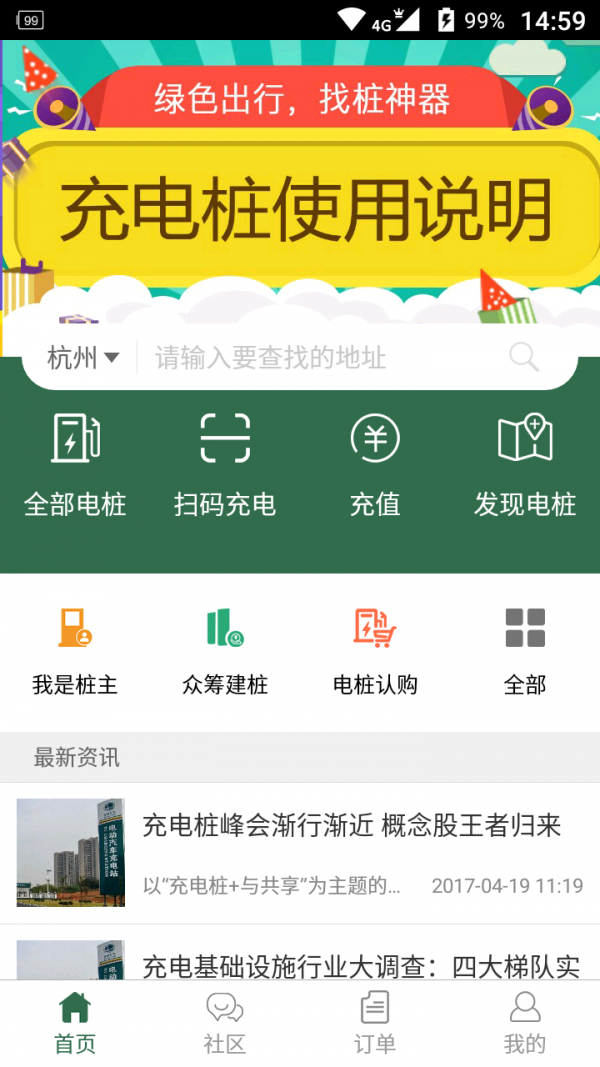
Task: Open 全部电桩
Action: (x=75, y=464)
